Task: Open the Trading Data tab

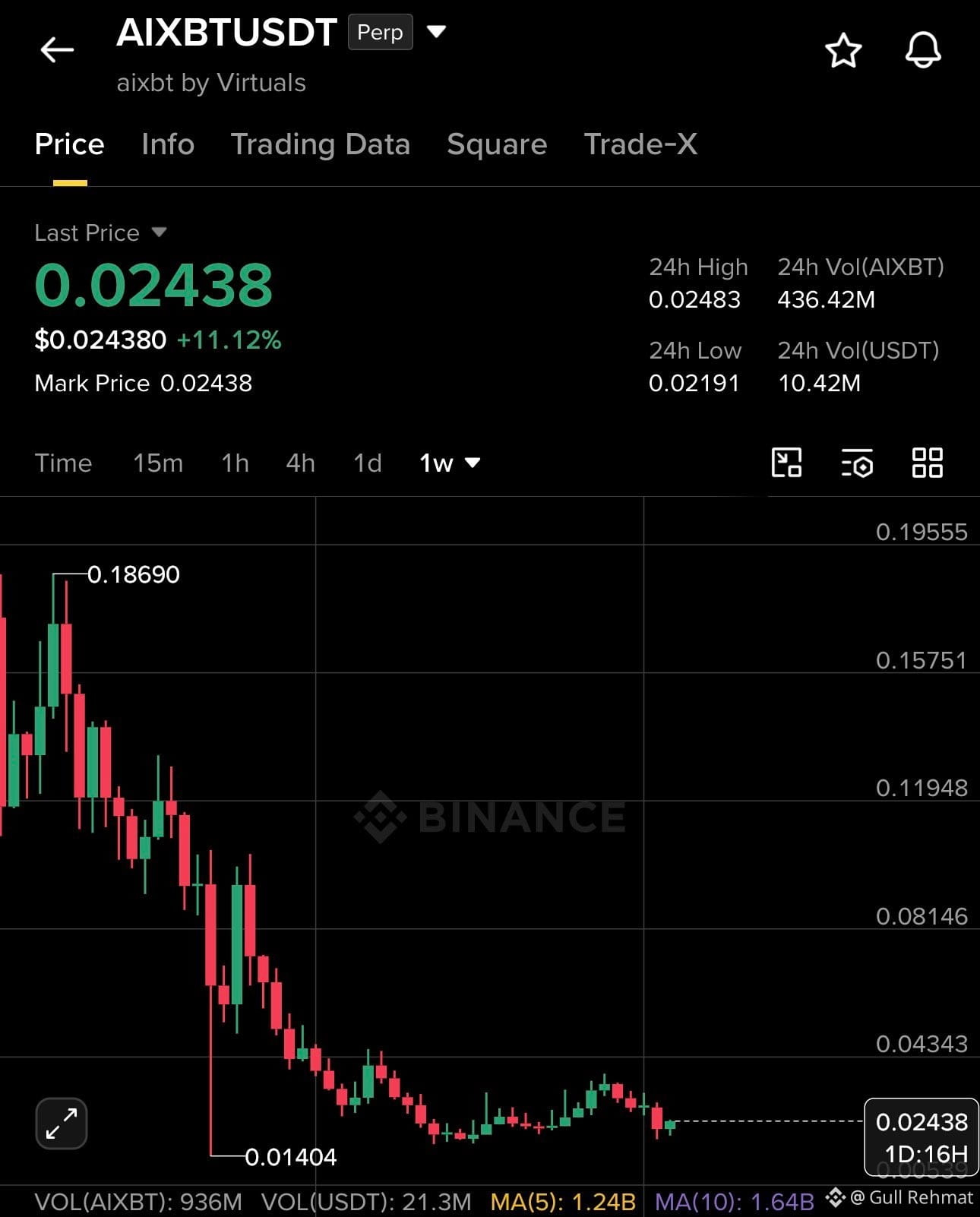Action: pos(321,144)
